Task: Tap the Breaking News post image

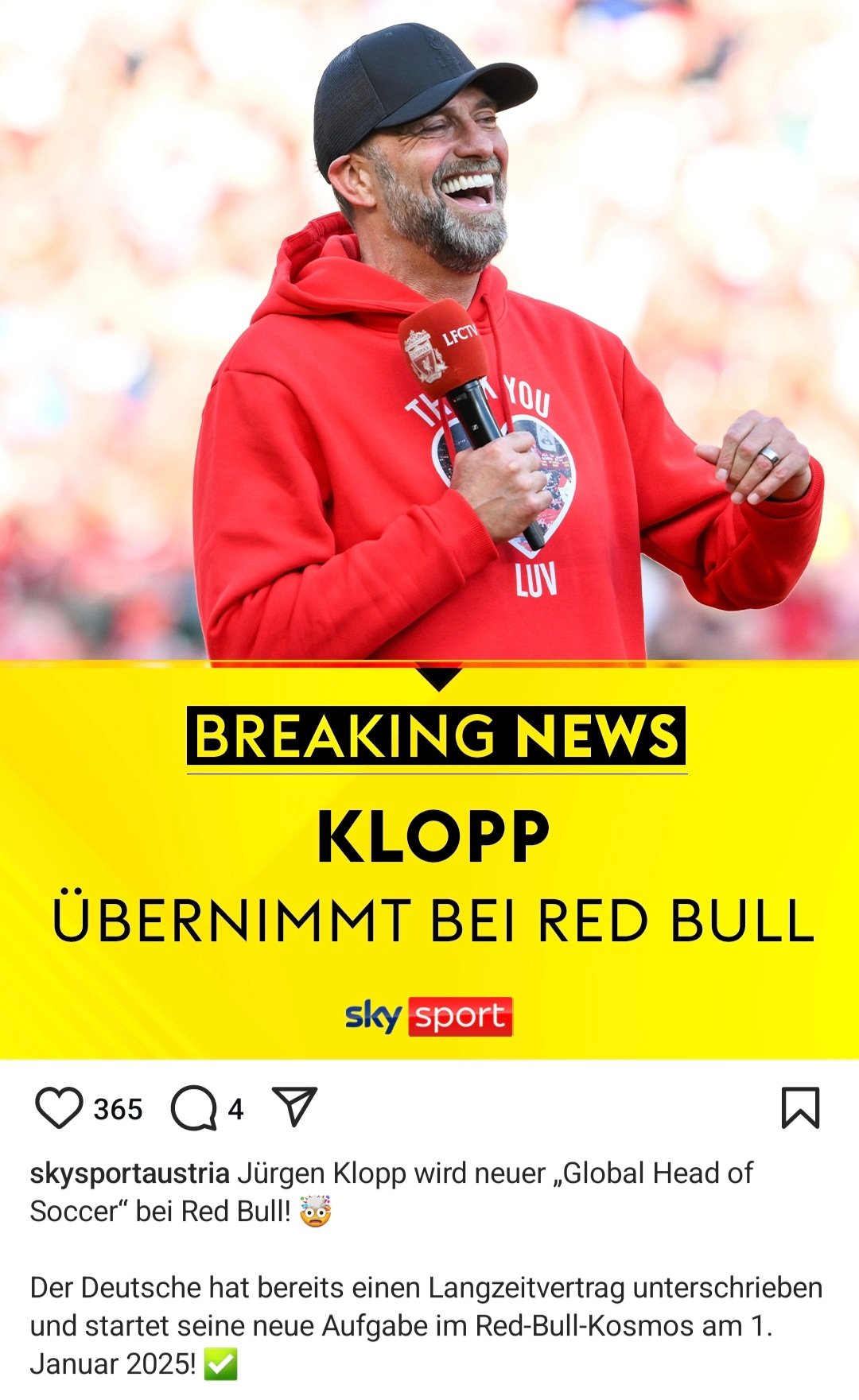Action: [429, 529]
